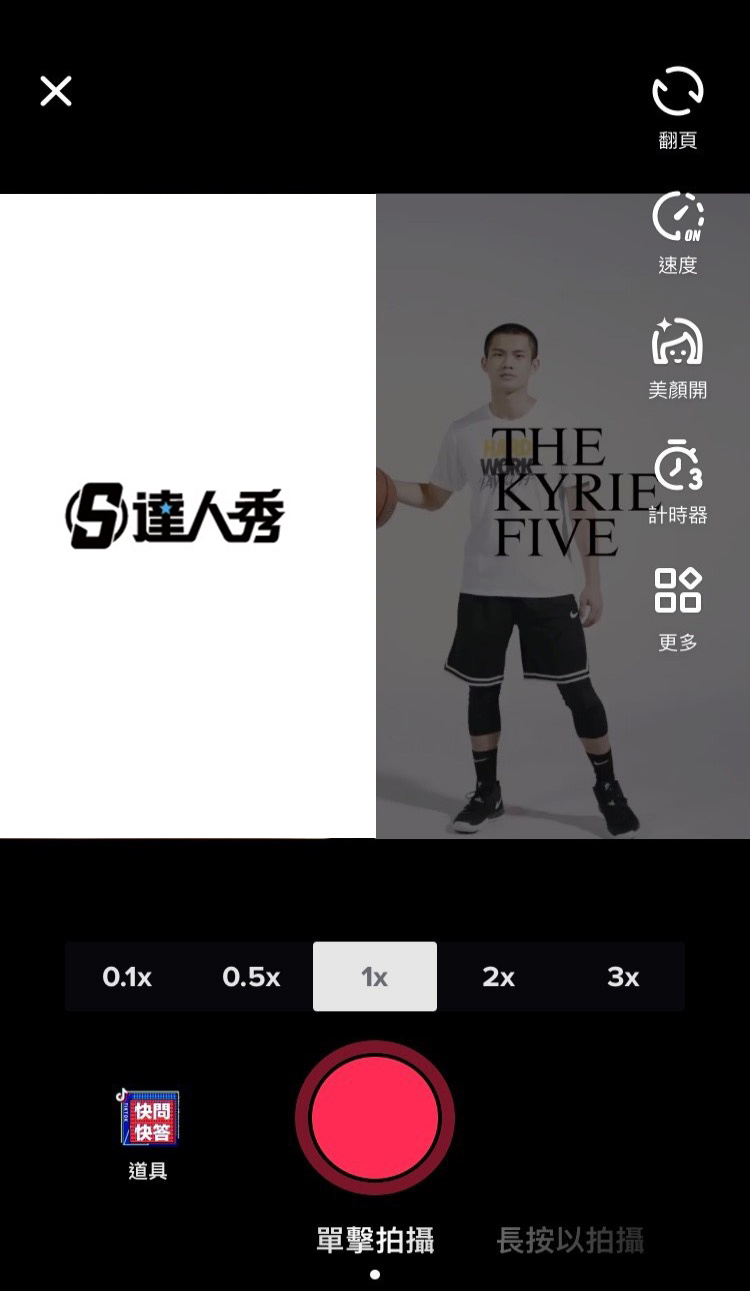Switch to 單擊拍攝 mode

[375, 1241]
